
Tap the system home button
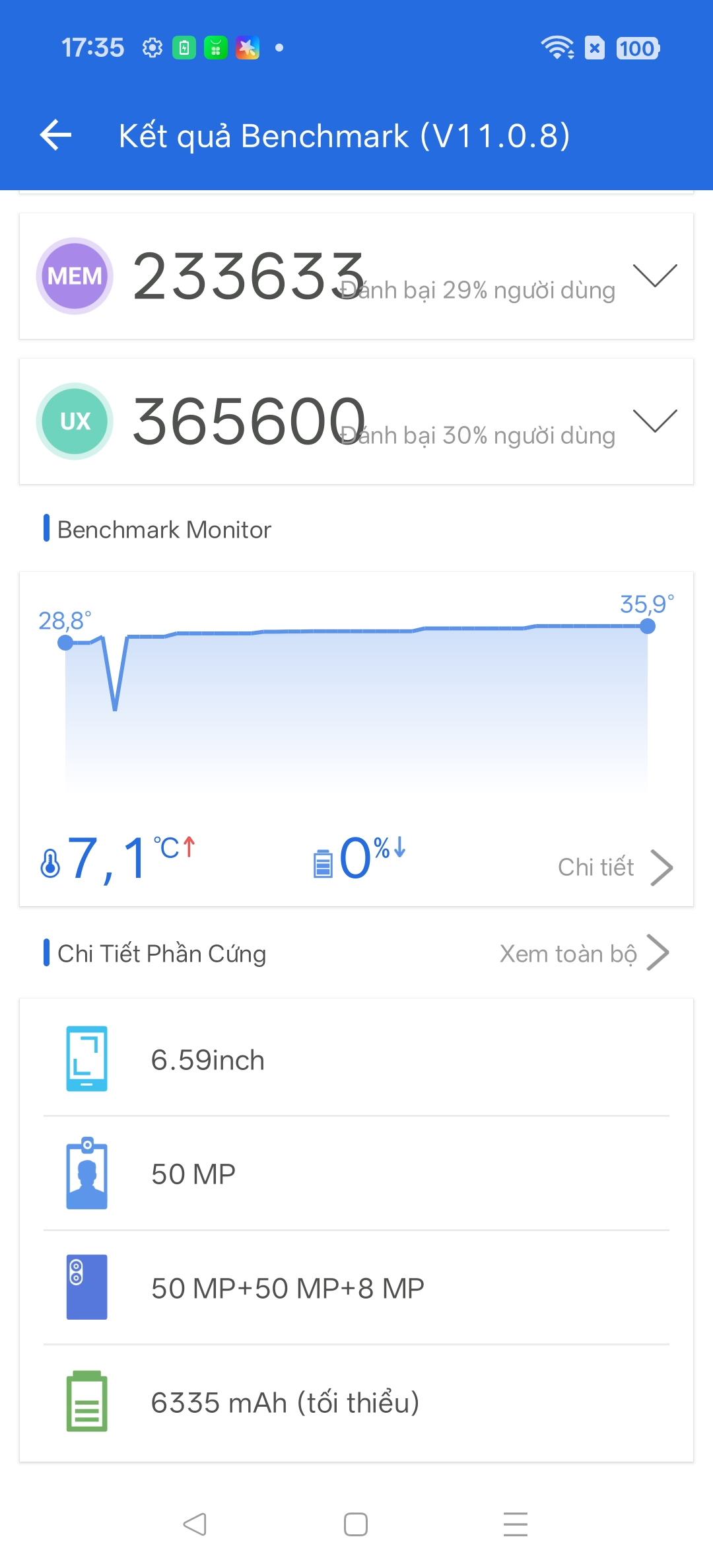coord(356,1524)
